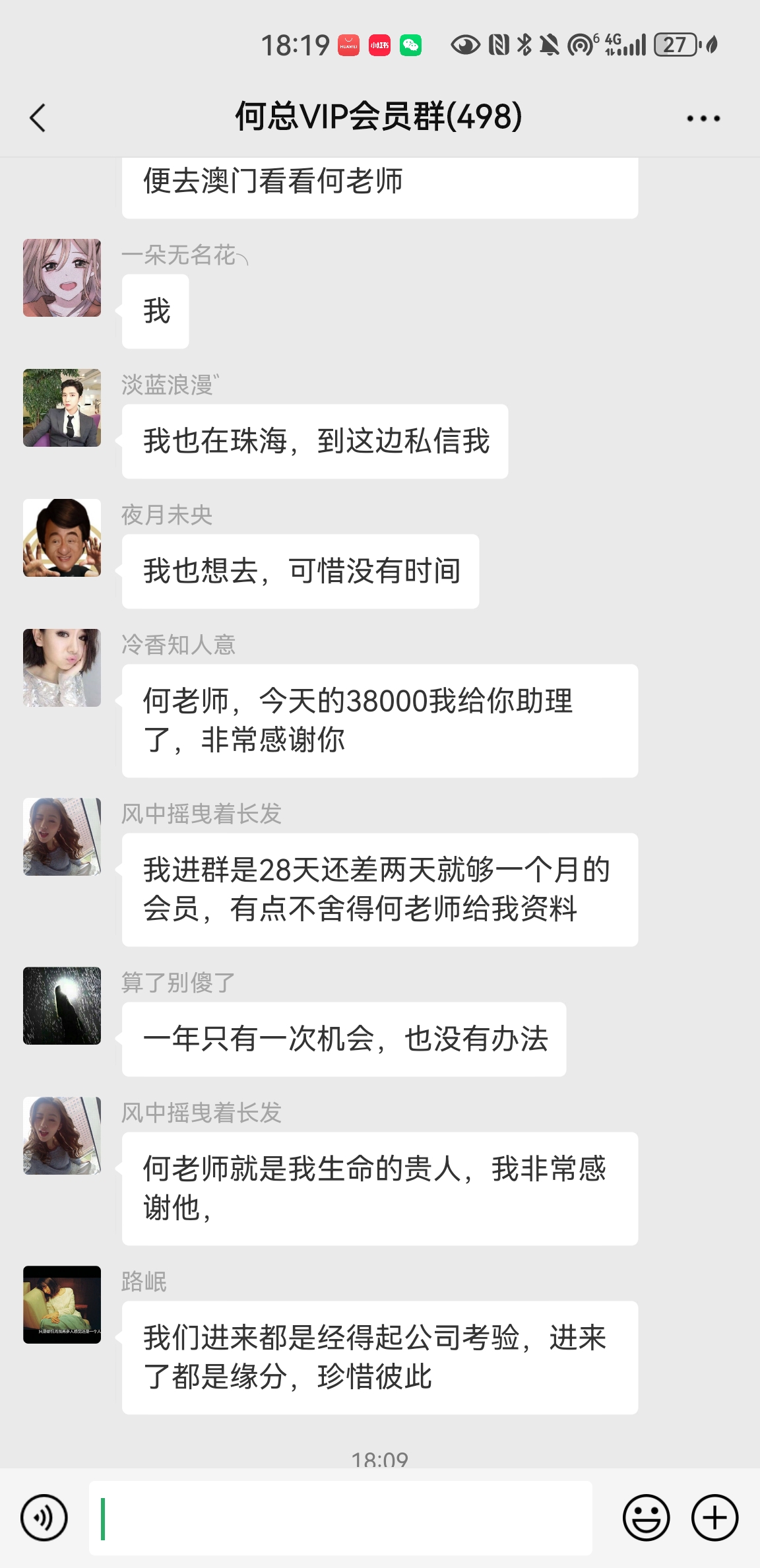Open 夜月未央's profile avatar

point(62,538)
